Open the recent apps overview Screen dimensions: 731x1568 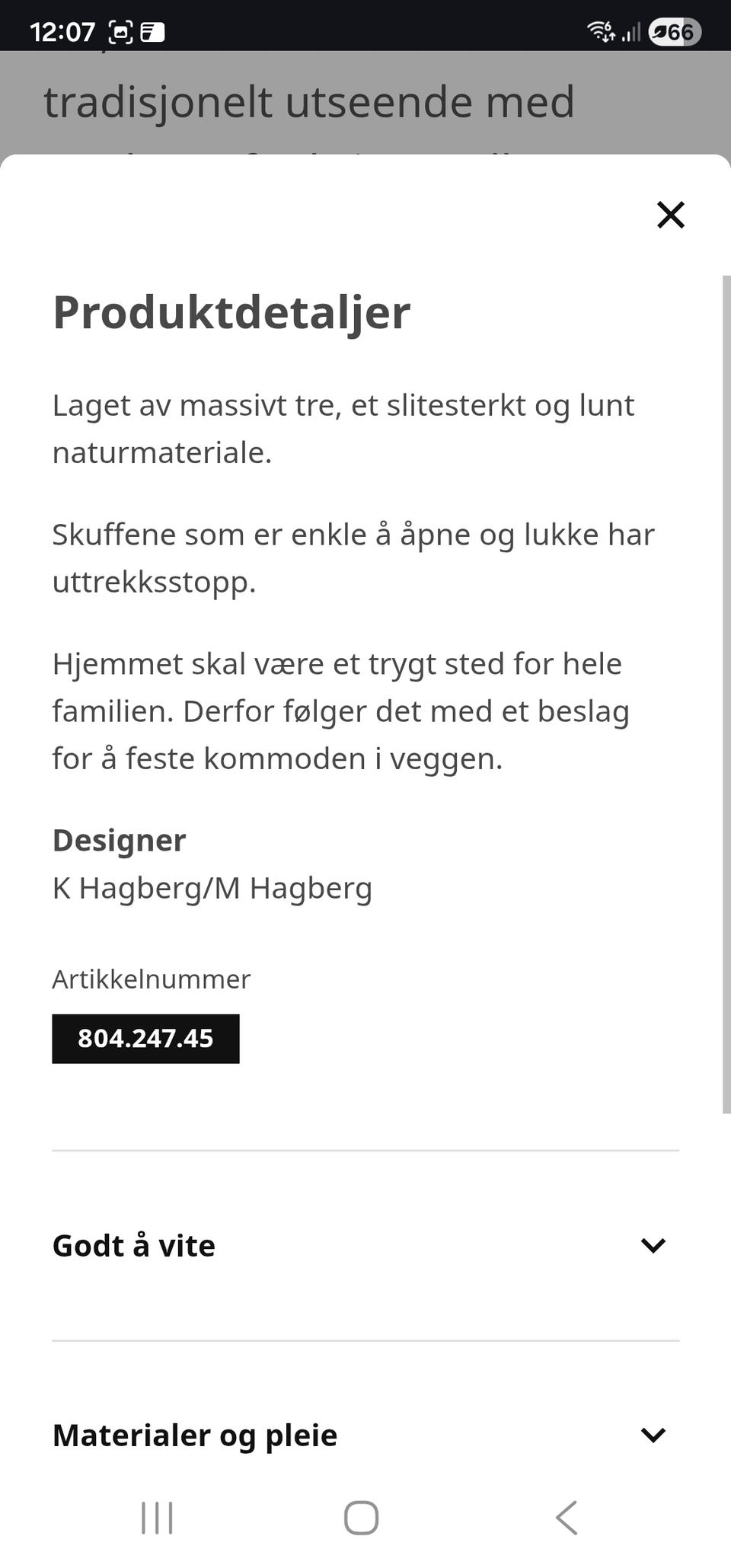point(156,1517)
